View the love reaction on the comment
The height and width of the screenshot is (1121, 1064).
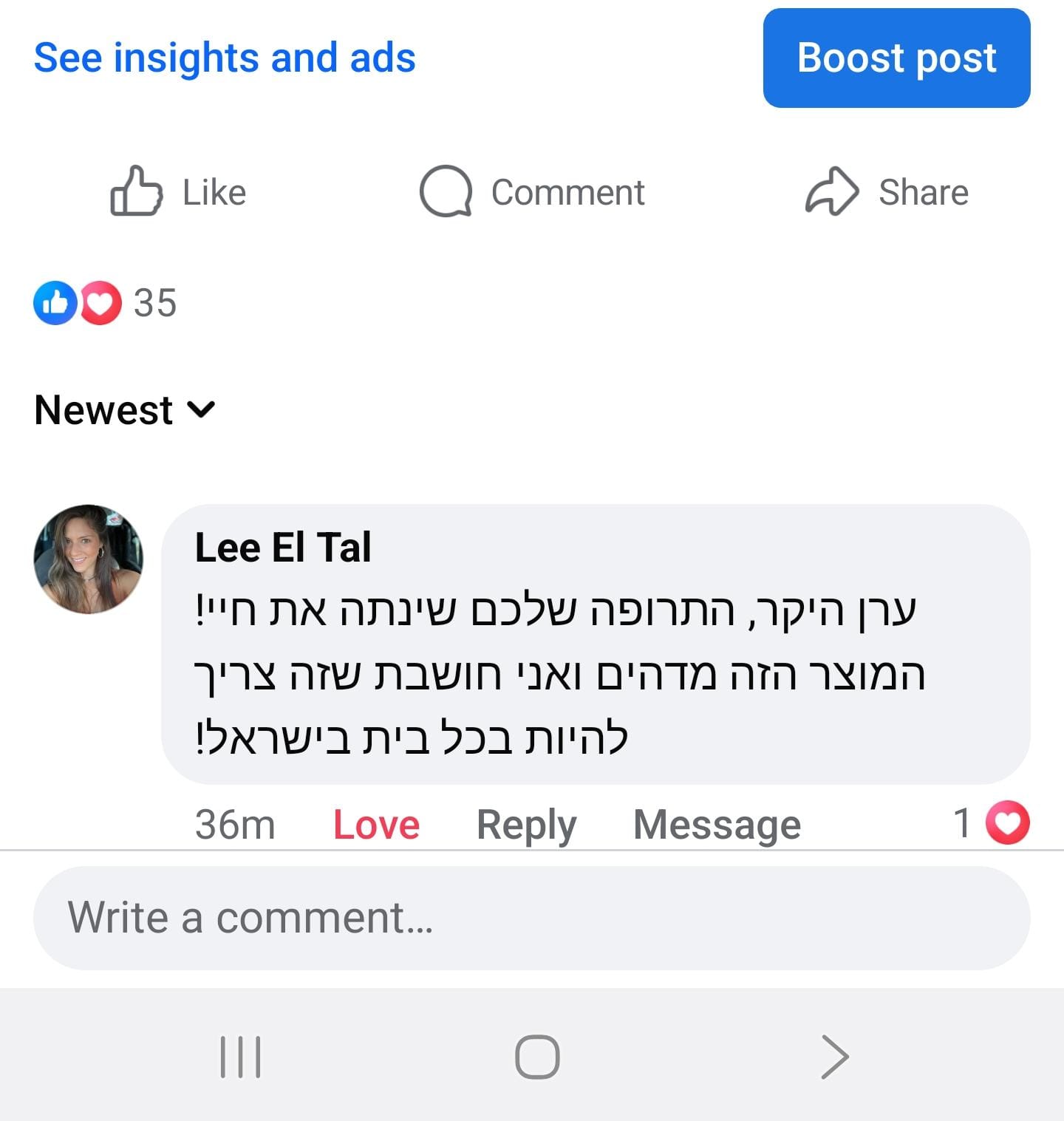992,822
